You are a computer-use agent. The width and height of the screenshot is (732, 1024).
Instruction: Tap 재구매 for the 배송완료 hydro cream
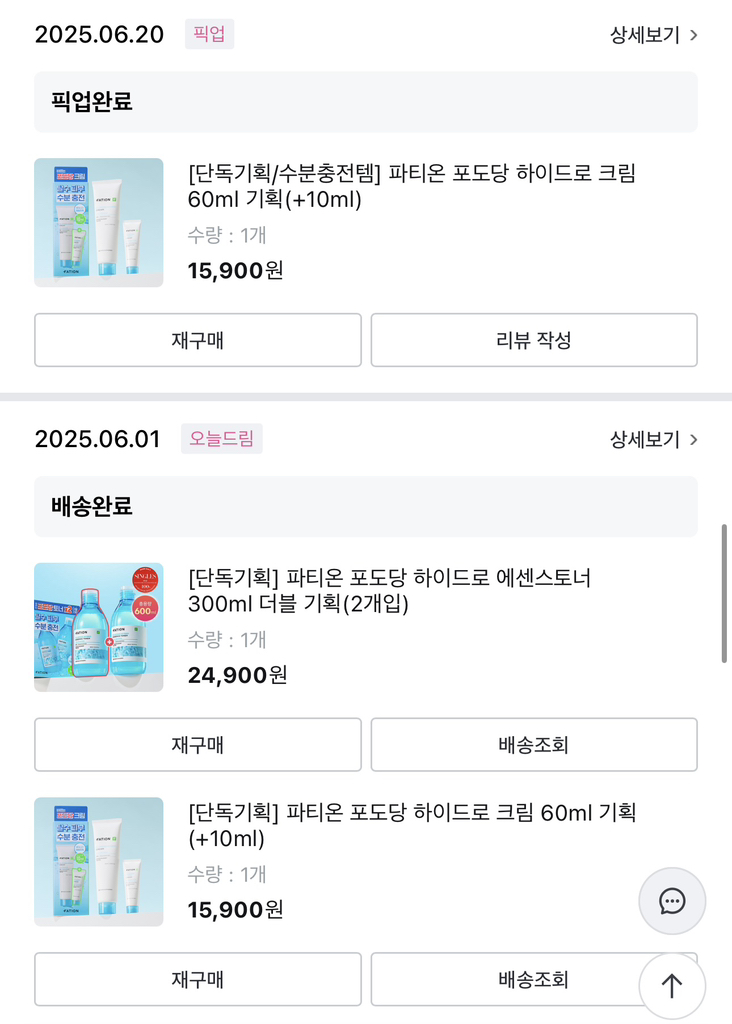(198, 979)
